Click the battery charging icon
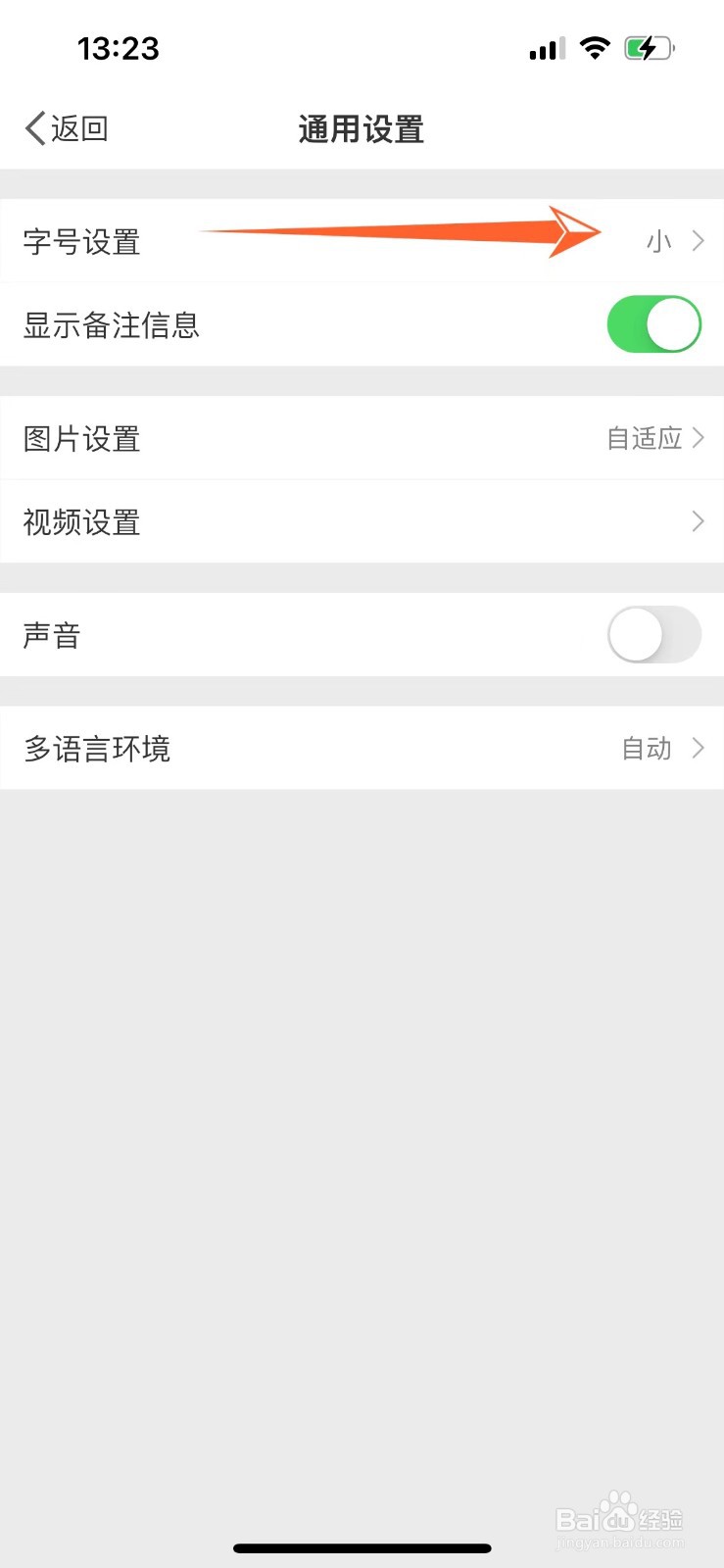Image resolution: width=724 pixels, height=1568 pixels. click(651, 45)
